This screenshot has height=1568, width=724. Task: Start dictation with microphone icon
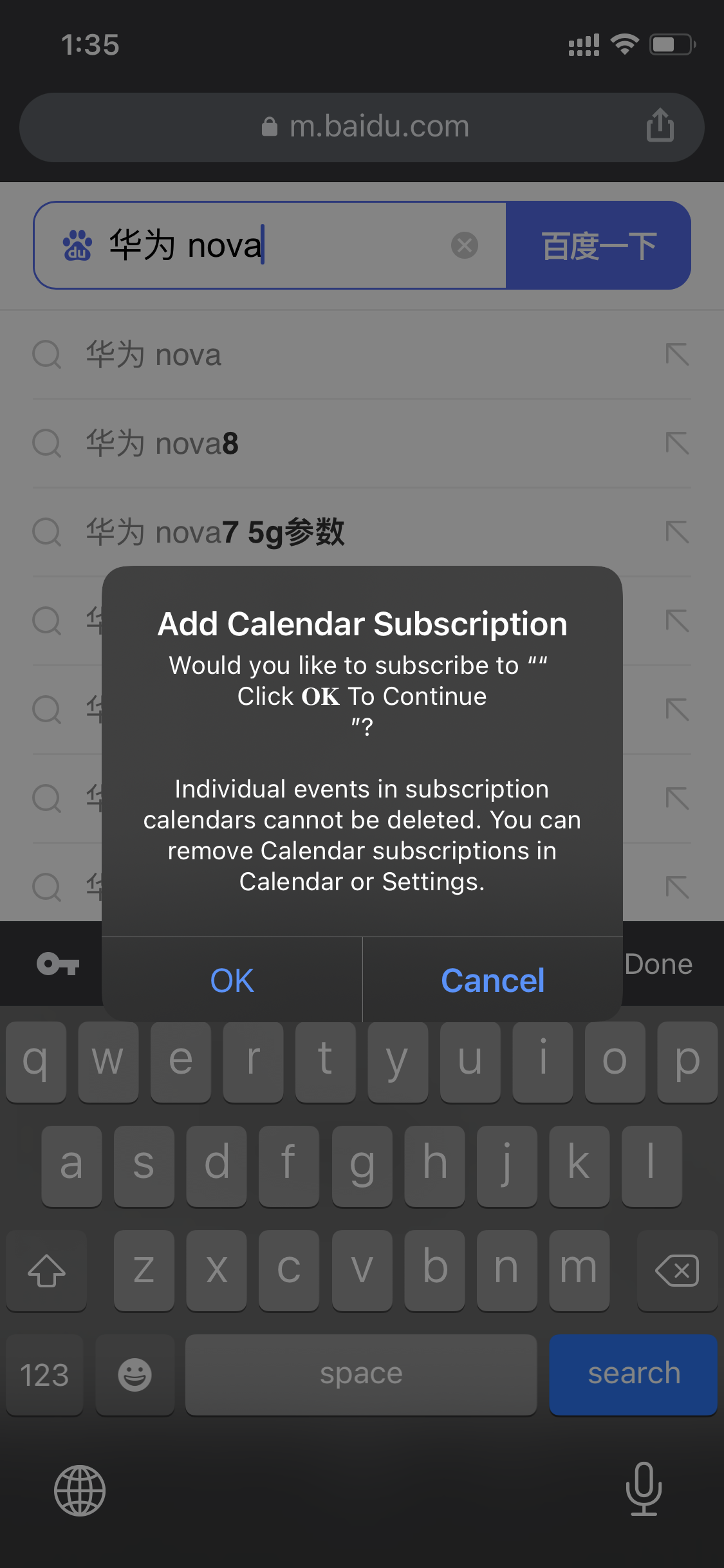[x=644, y=1489]
